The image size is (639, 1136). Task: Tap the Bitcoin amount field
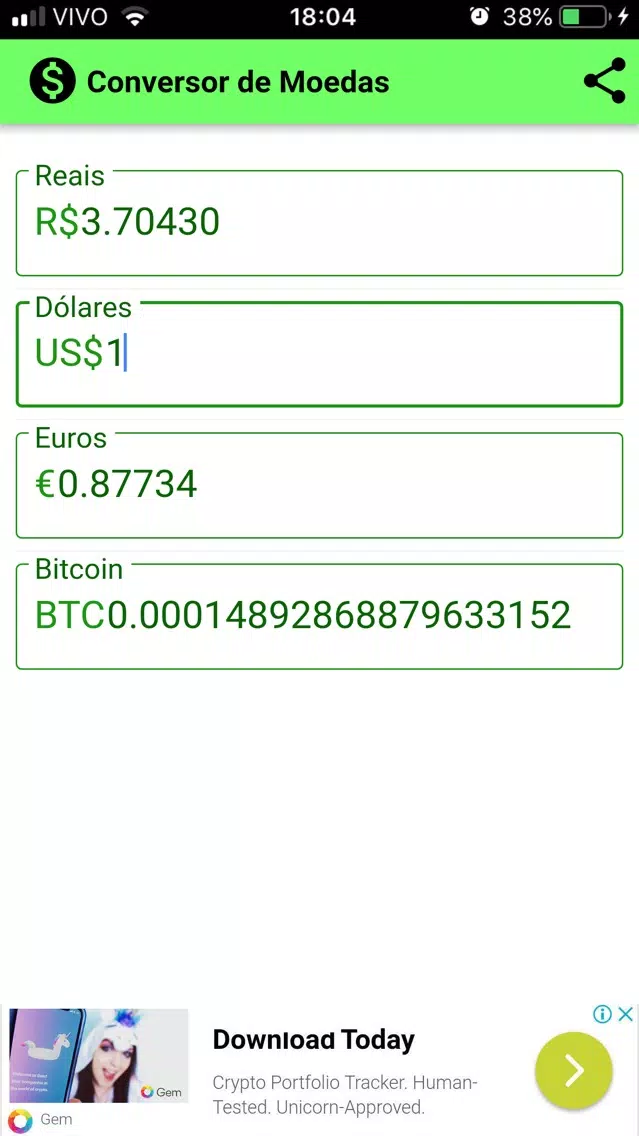(320, 616)
